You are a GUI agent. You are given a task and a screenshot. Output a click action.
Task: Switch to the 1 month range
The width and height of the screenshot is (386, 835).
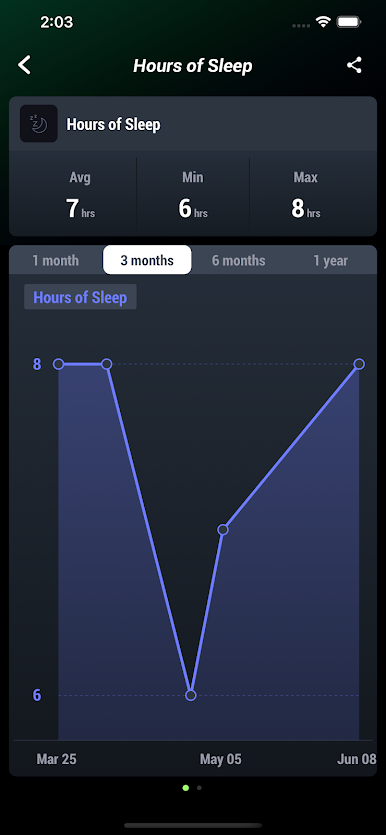tap(55, 260)
